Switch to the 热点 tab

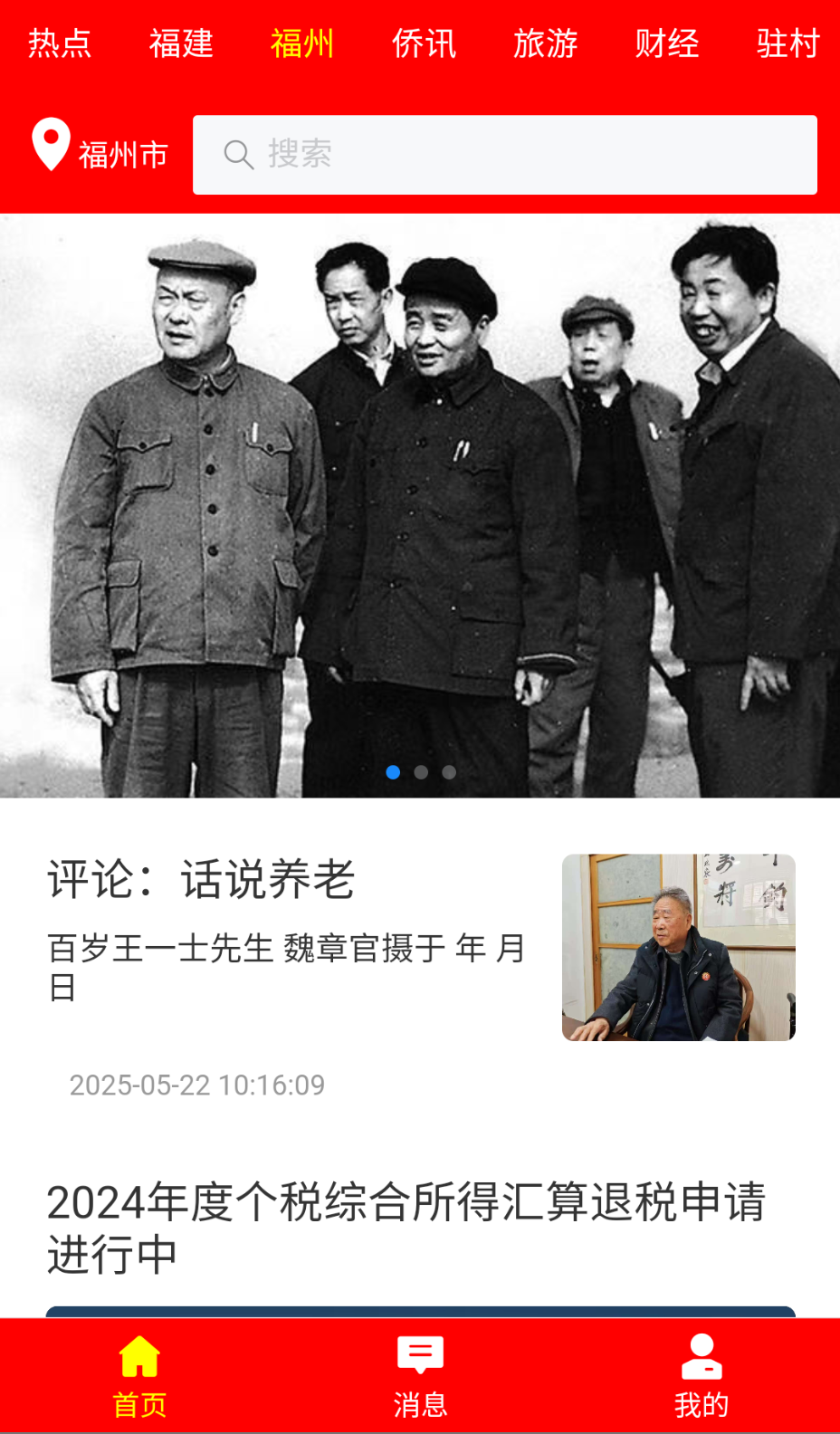(x=60, y=43)
